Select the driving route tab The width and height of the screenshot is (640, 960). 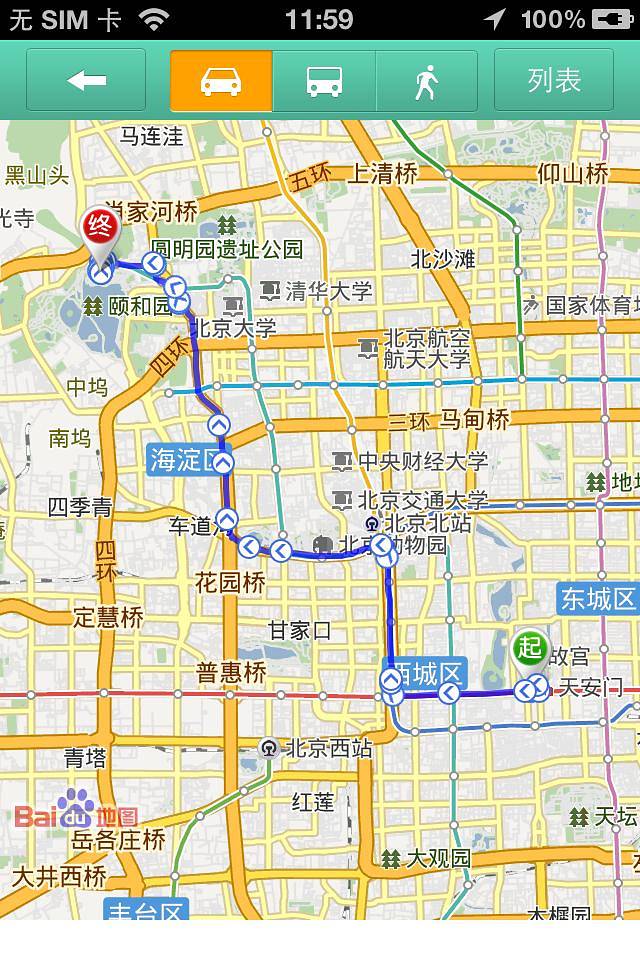click(221, 81)
